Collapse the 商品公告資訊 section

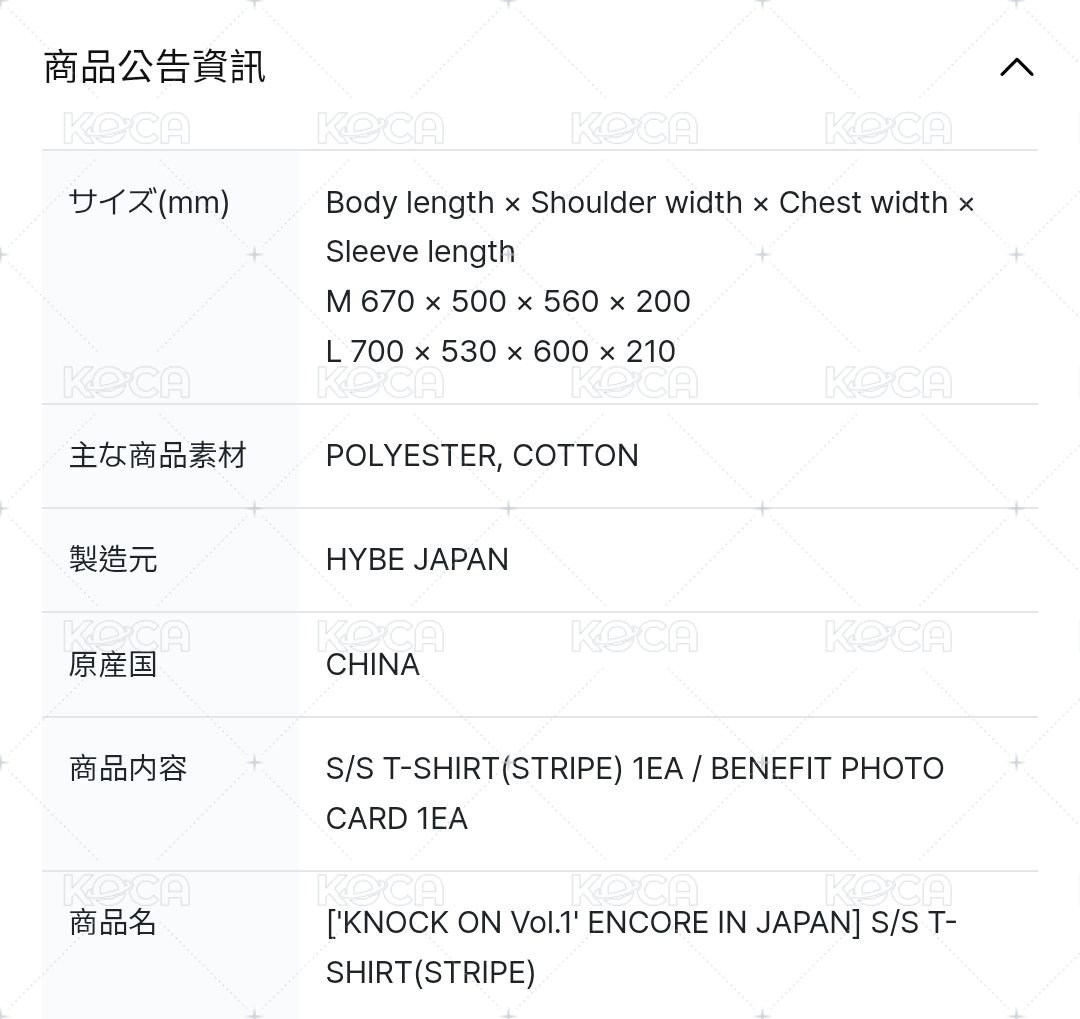(1016, 68)
